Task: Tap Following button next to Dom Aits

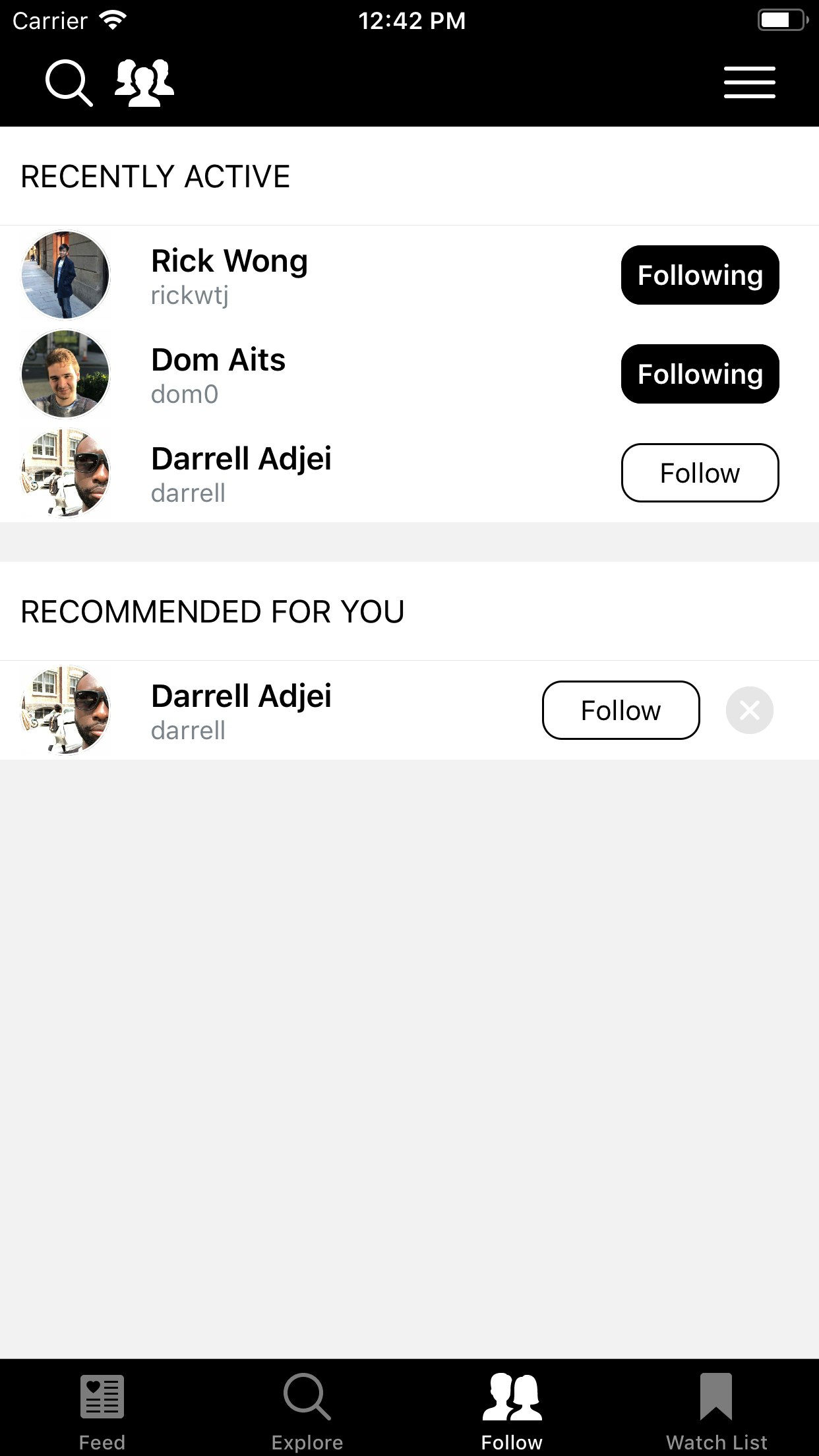Action: tap(700, 374)
